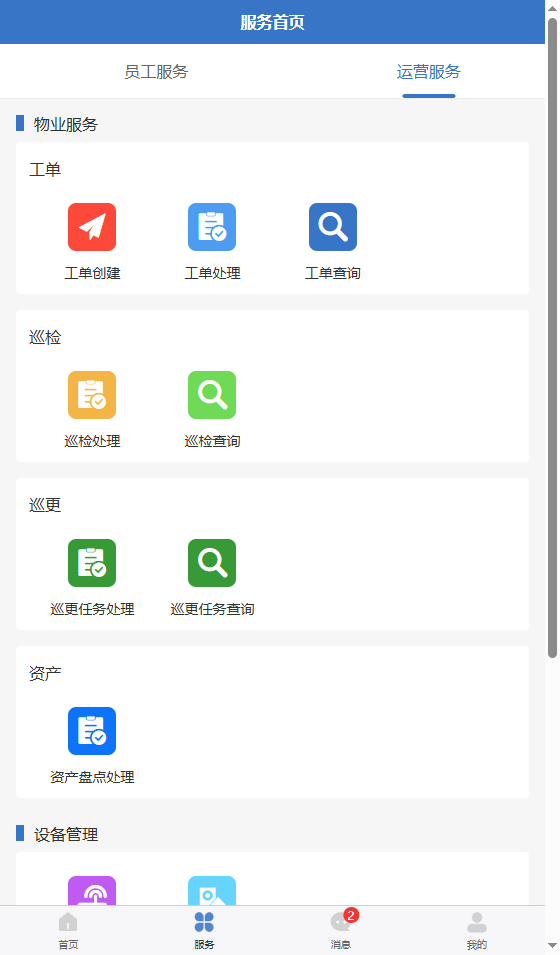560x955 pixels.
Task: Open 资产盘点处理
Action: [92, 746]
